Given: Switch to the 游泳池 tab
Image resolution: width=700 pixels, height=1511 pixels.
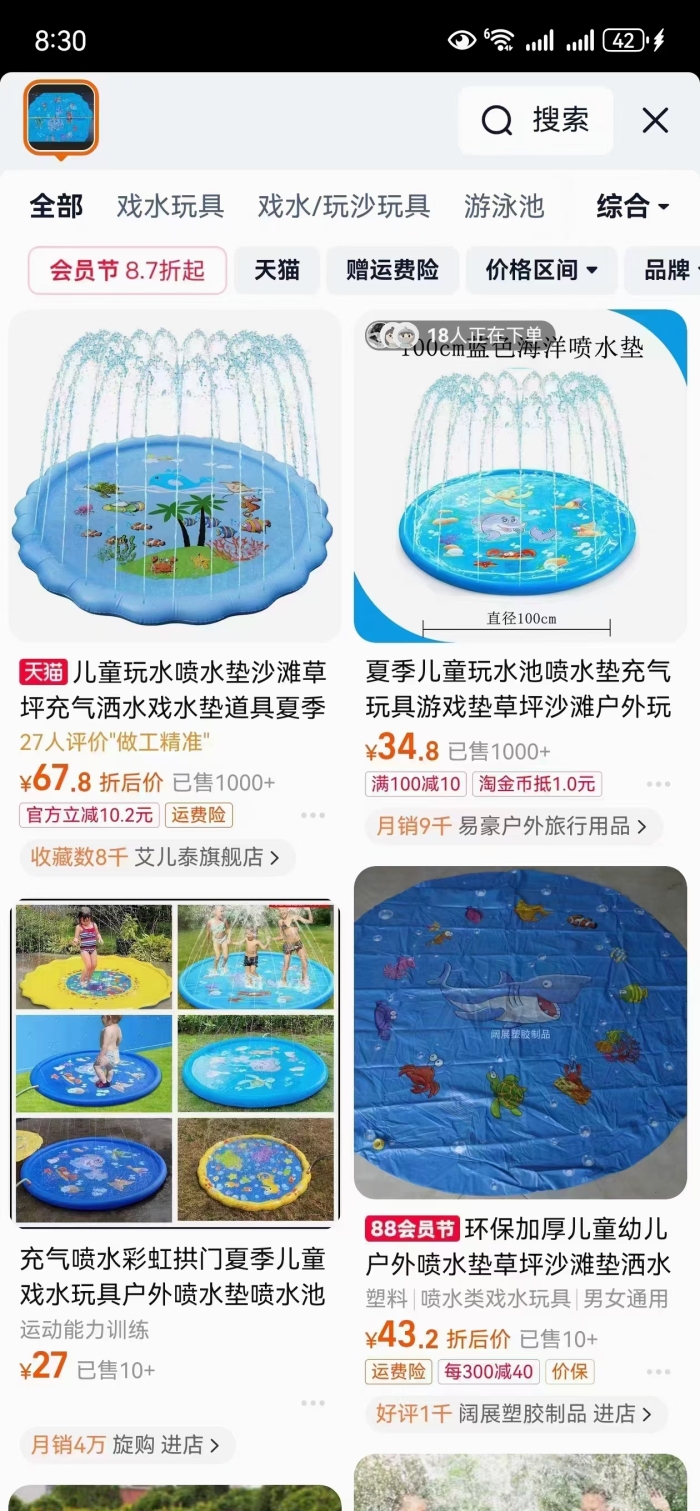Looking at the screenshot, I should [x=504, y=207].
